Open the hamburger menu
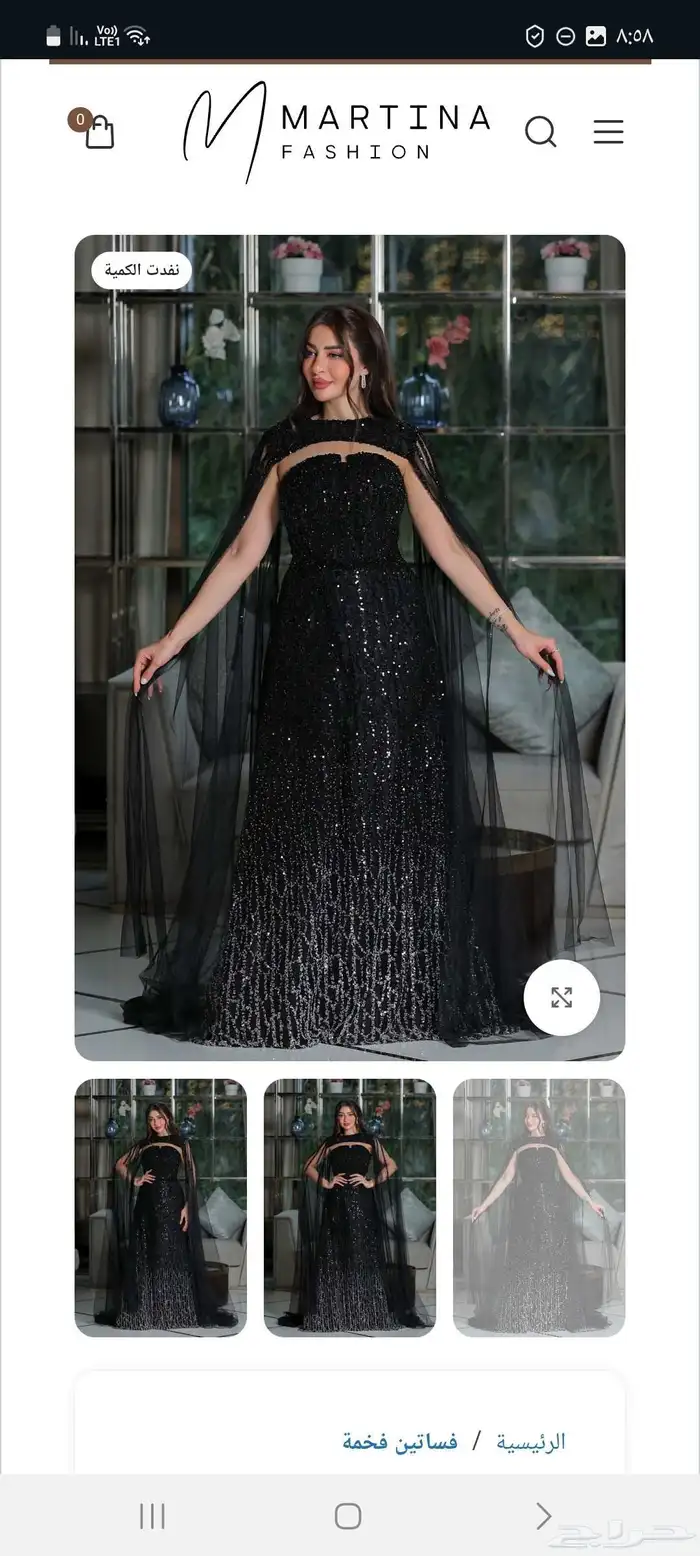 tap(608, 131)
